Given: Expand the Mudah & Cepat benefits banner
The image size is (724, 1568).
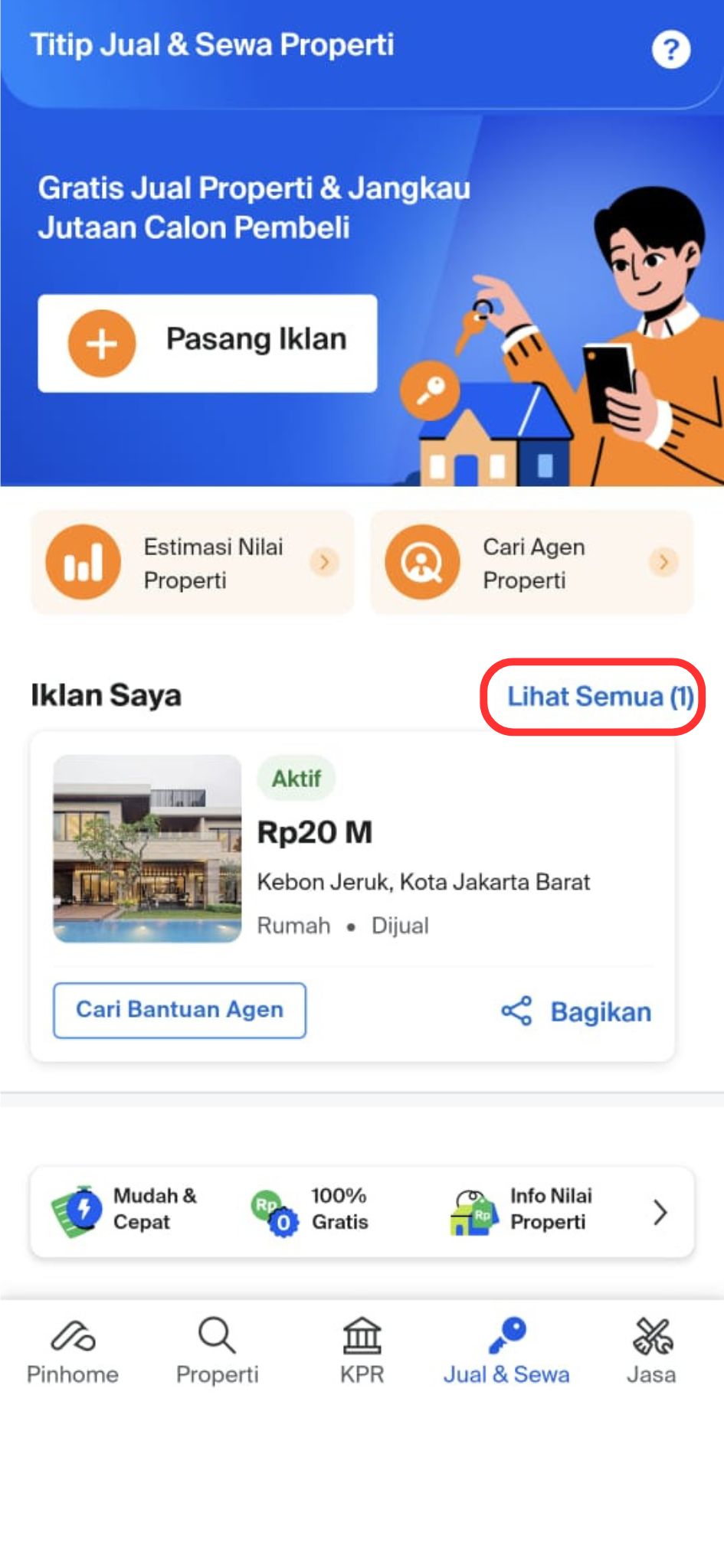Looking at the screenshot, I should (660, 1212).
